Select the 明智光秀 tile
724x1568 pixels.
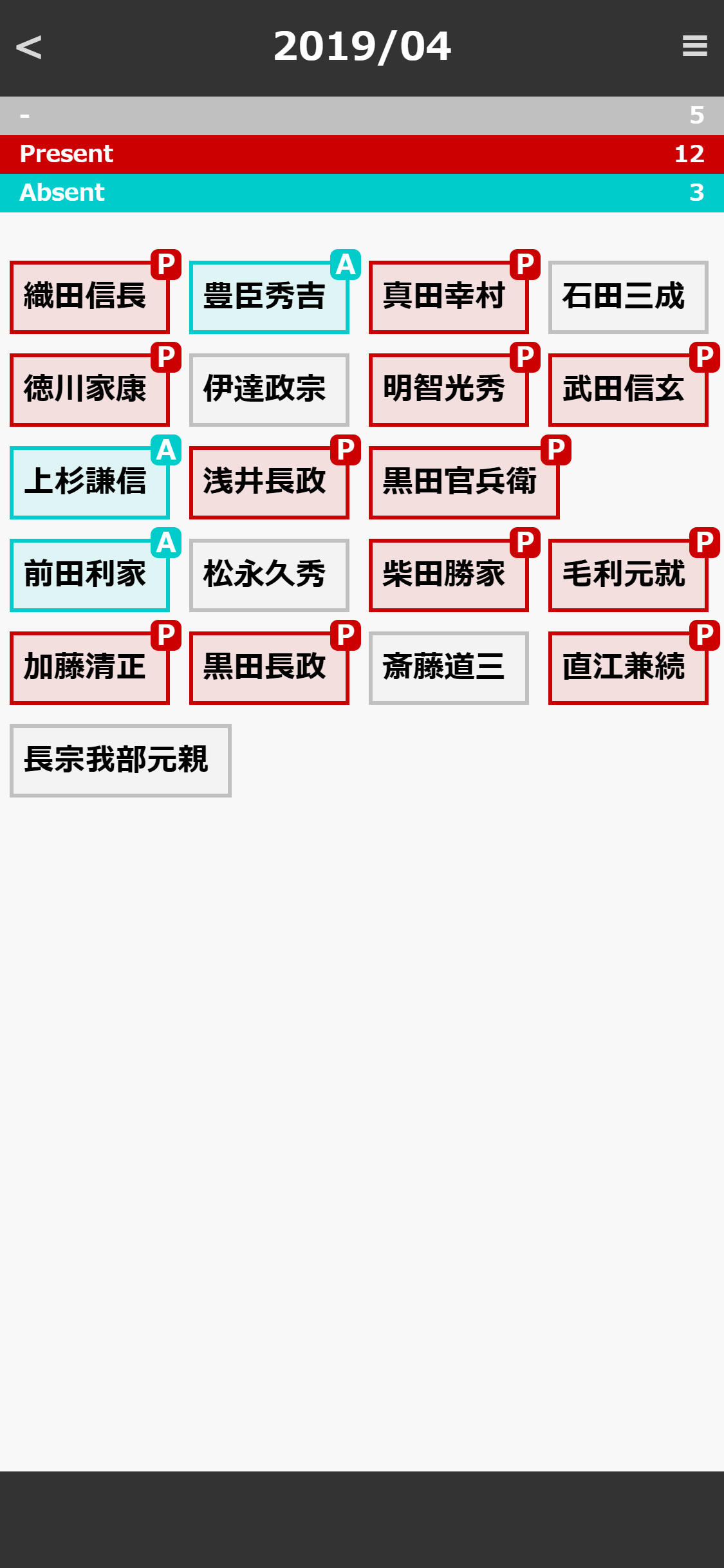tap(449, 390)
